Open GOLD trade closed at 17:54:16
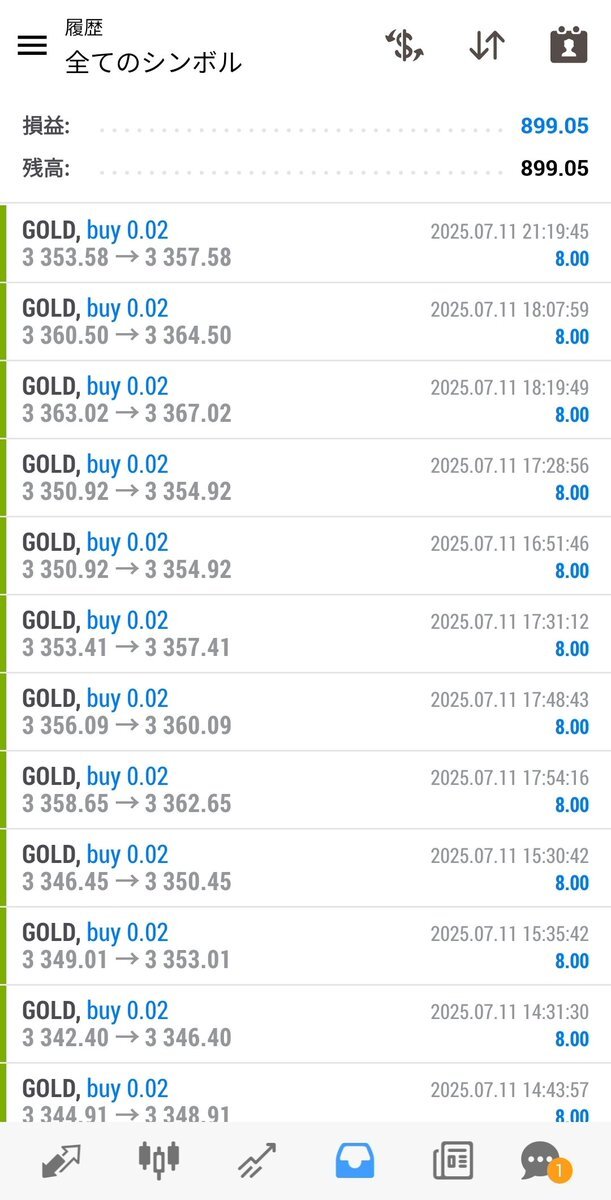Screen dimensions: 611x1200 pyautogui.click(x=305, y=790)
